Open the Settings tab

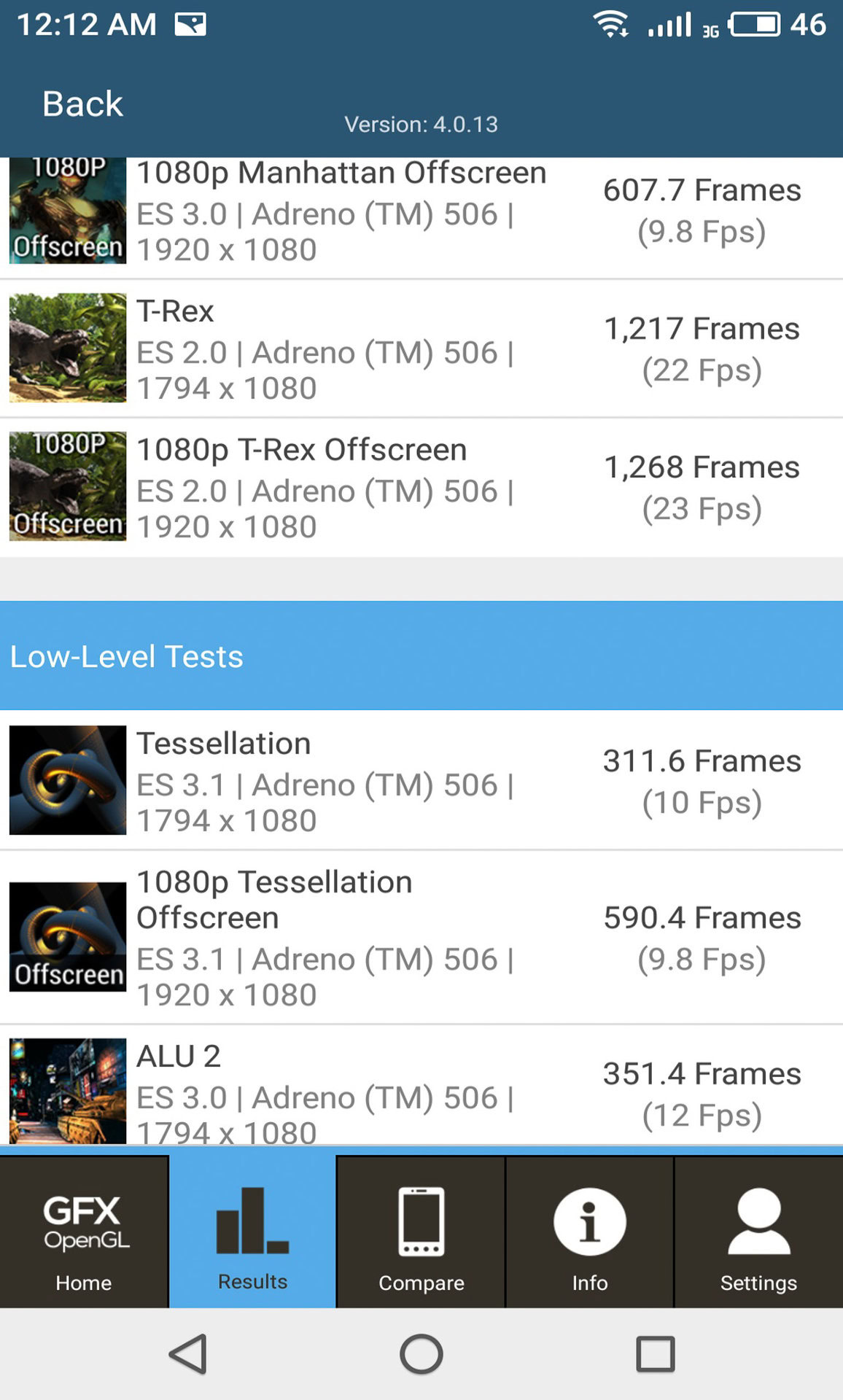click(x=758, y=1232)
